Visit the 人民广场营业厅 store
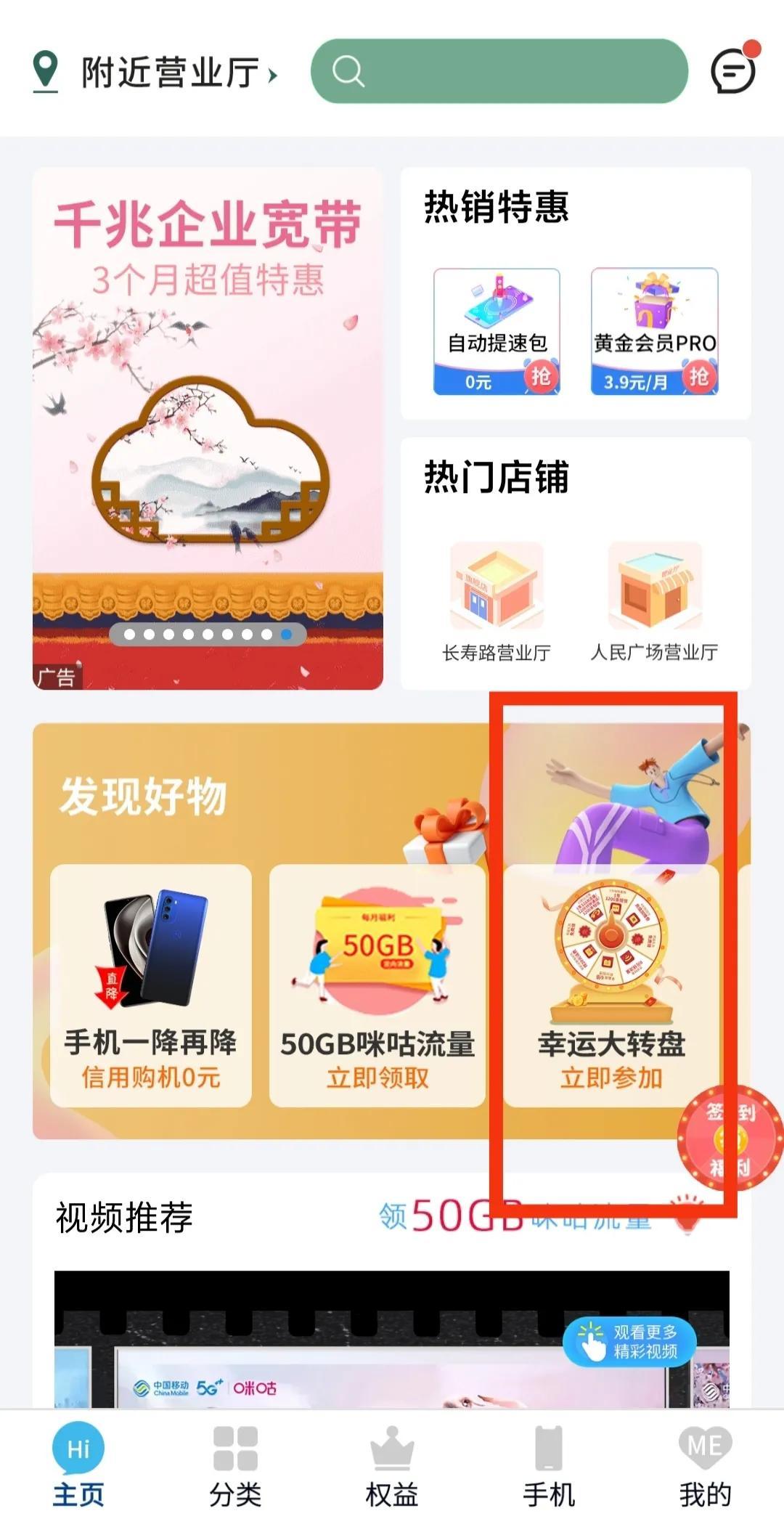The image size is (784, 1519). (654, 601)
